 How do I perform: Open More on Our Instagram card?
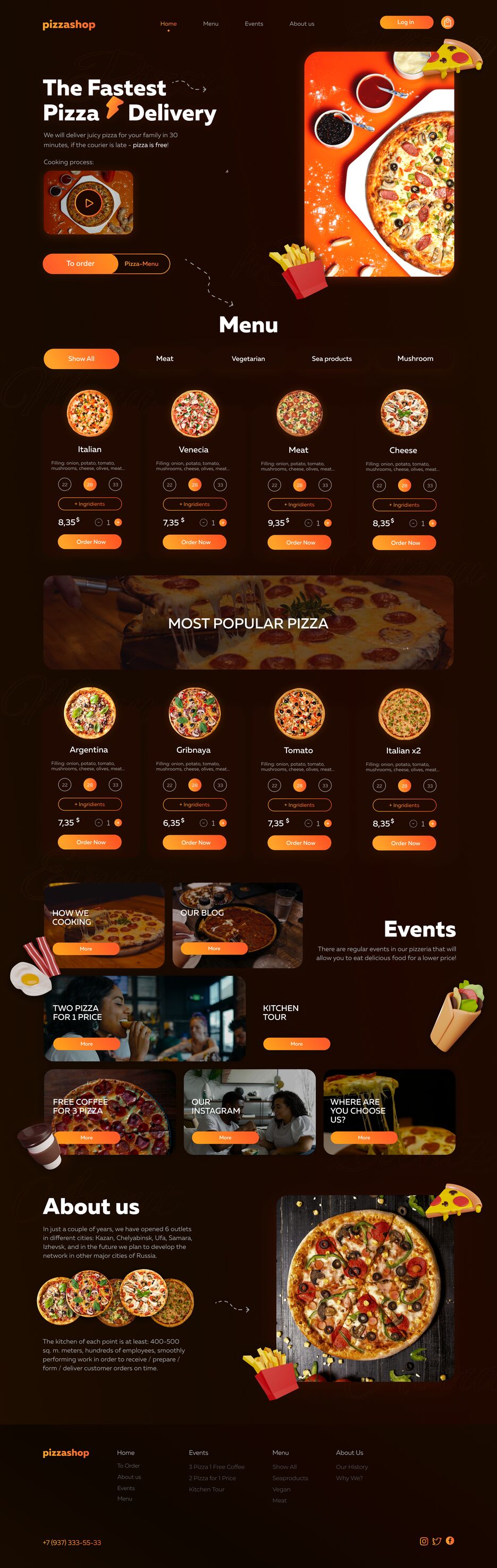(225, 1137)
